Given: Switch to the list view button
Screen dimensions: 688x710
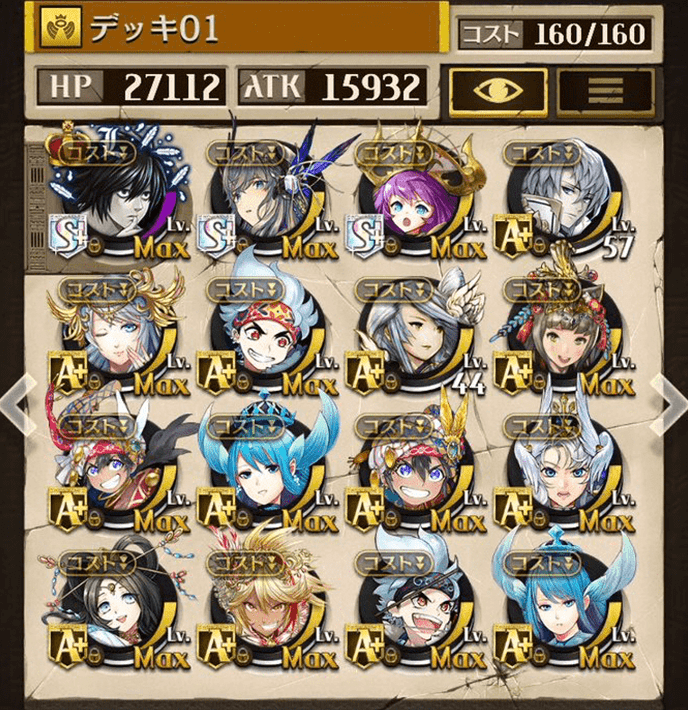Looking at the screenshot, I should [x=606, y=89].
